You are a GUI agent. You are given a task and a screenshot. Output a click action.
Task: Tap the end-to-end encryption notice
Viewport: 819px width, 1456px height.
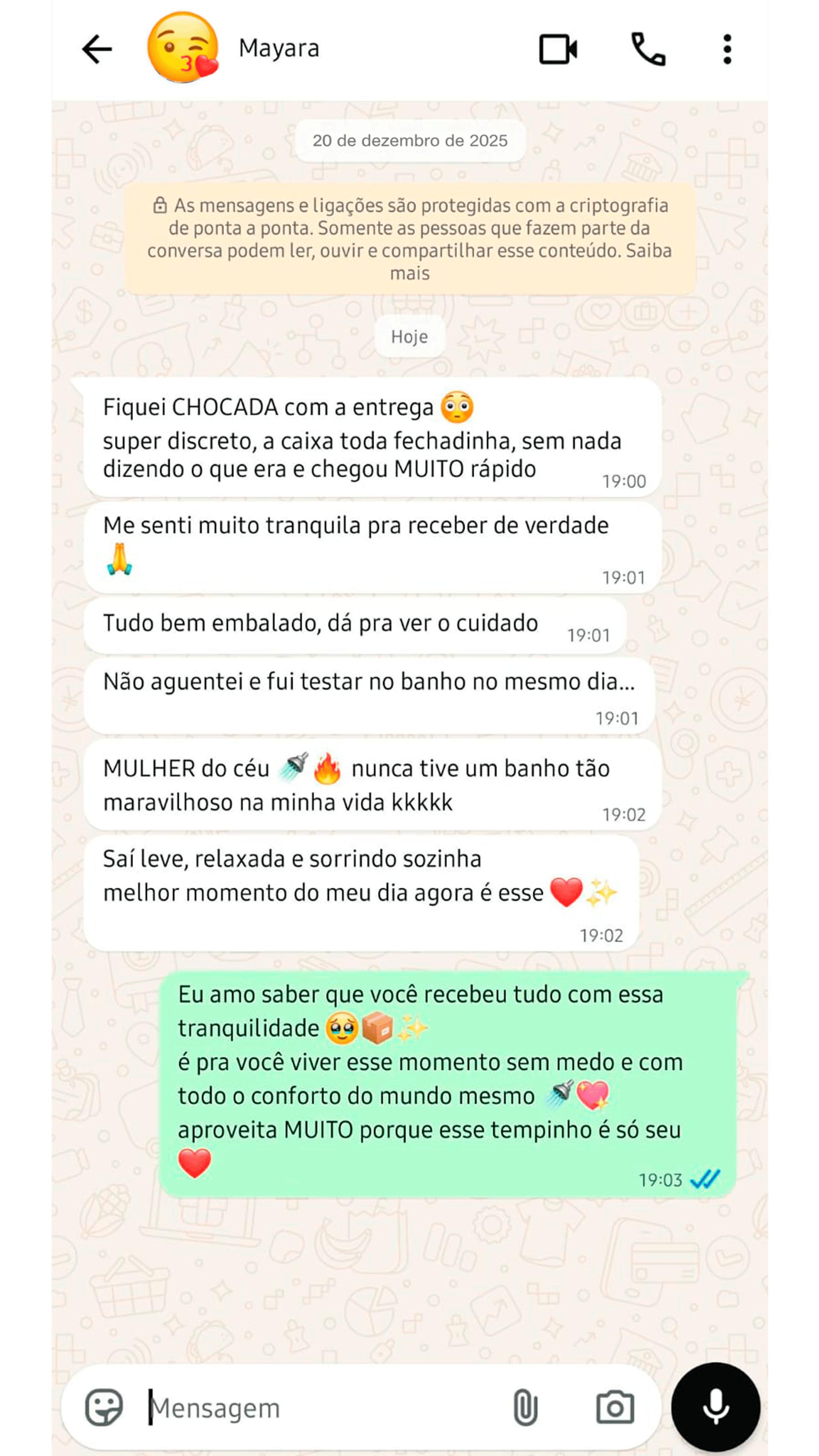(410, 239)
